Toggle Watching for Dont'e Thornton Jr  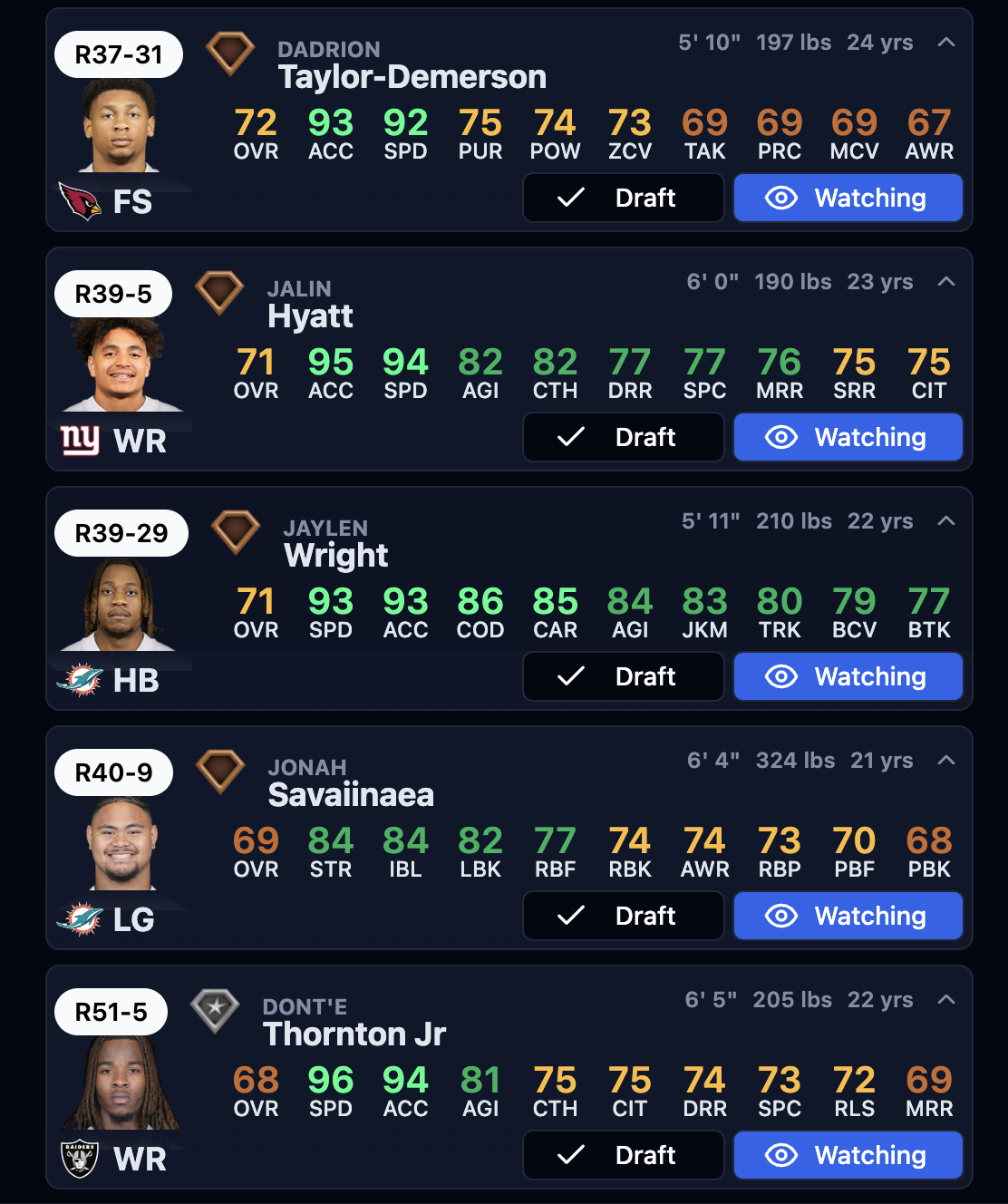point(848,1155)
